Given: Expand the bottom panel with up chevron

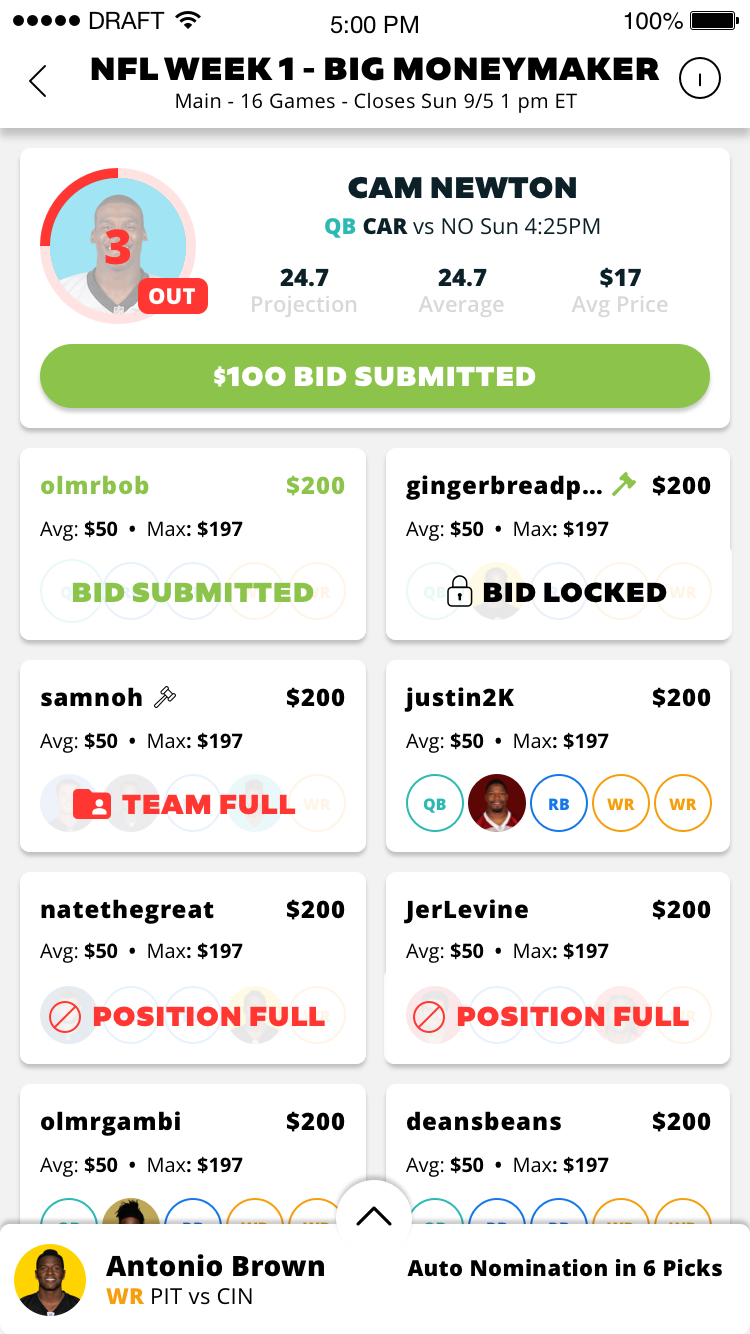Looking at the screenshot, I should [374, 1215].
